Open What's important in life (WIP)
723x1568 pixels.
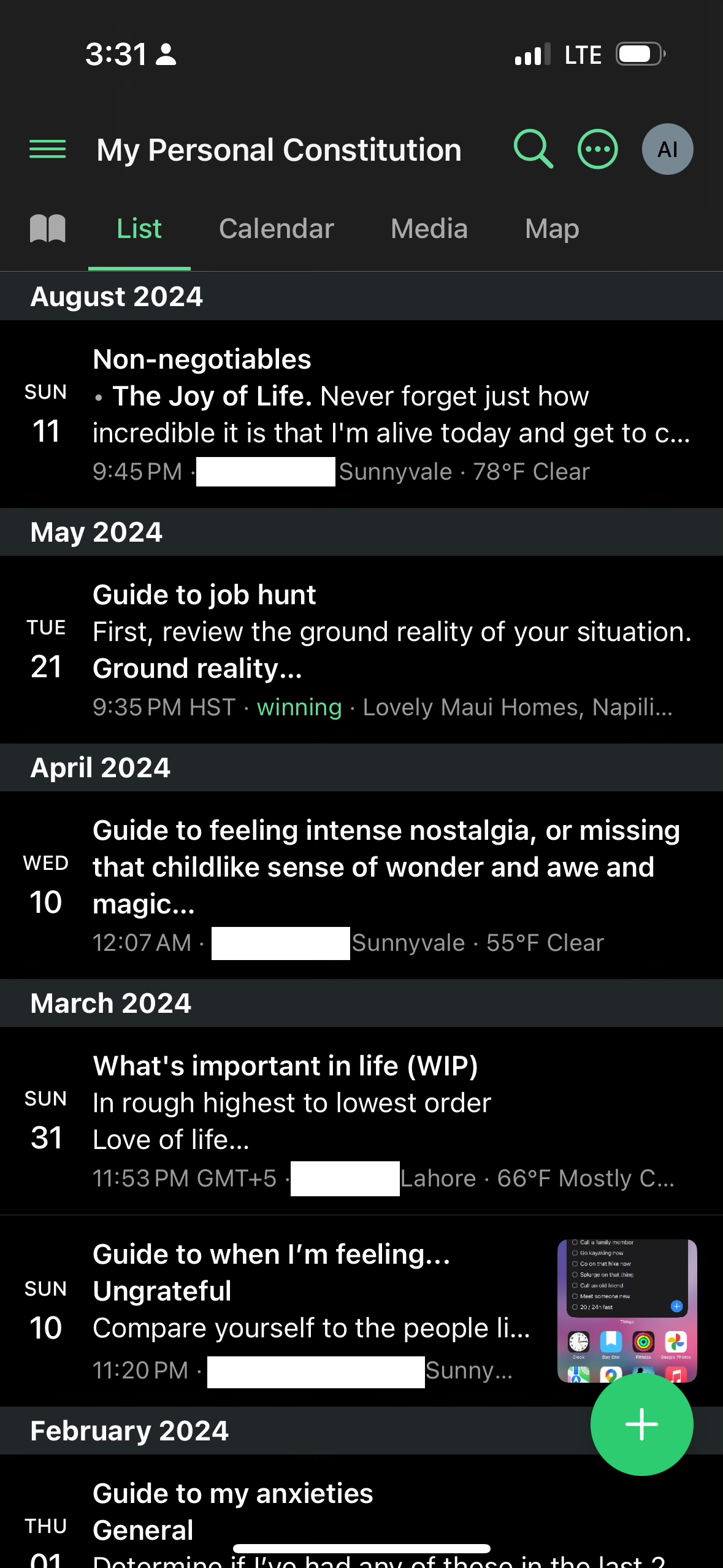click(361, 1121)
